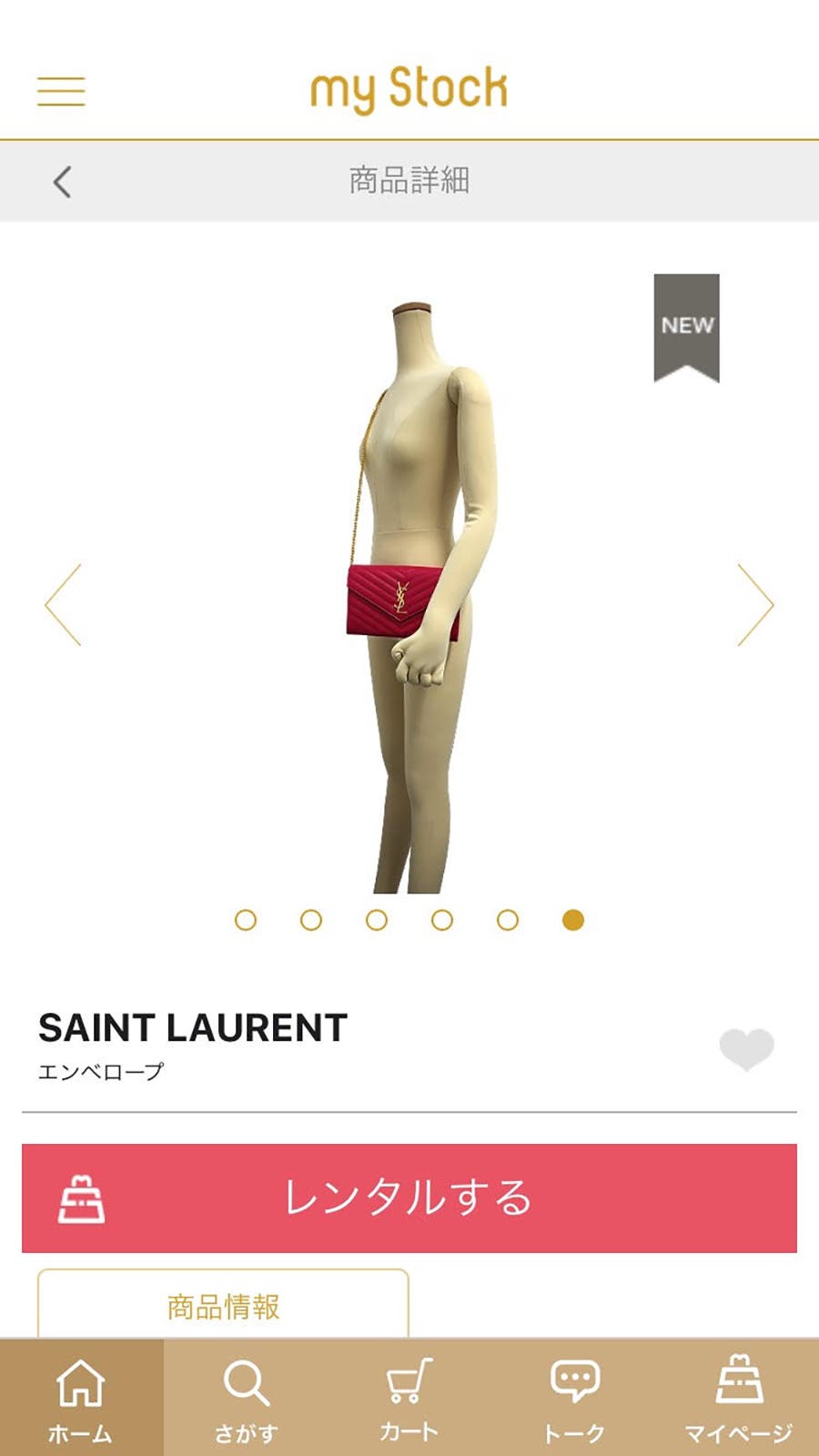The width and height of the screenshot is (819, 1456).
Task: Switch to the ホーム tab
Action: click(x=81, y=1399)
